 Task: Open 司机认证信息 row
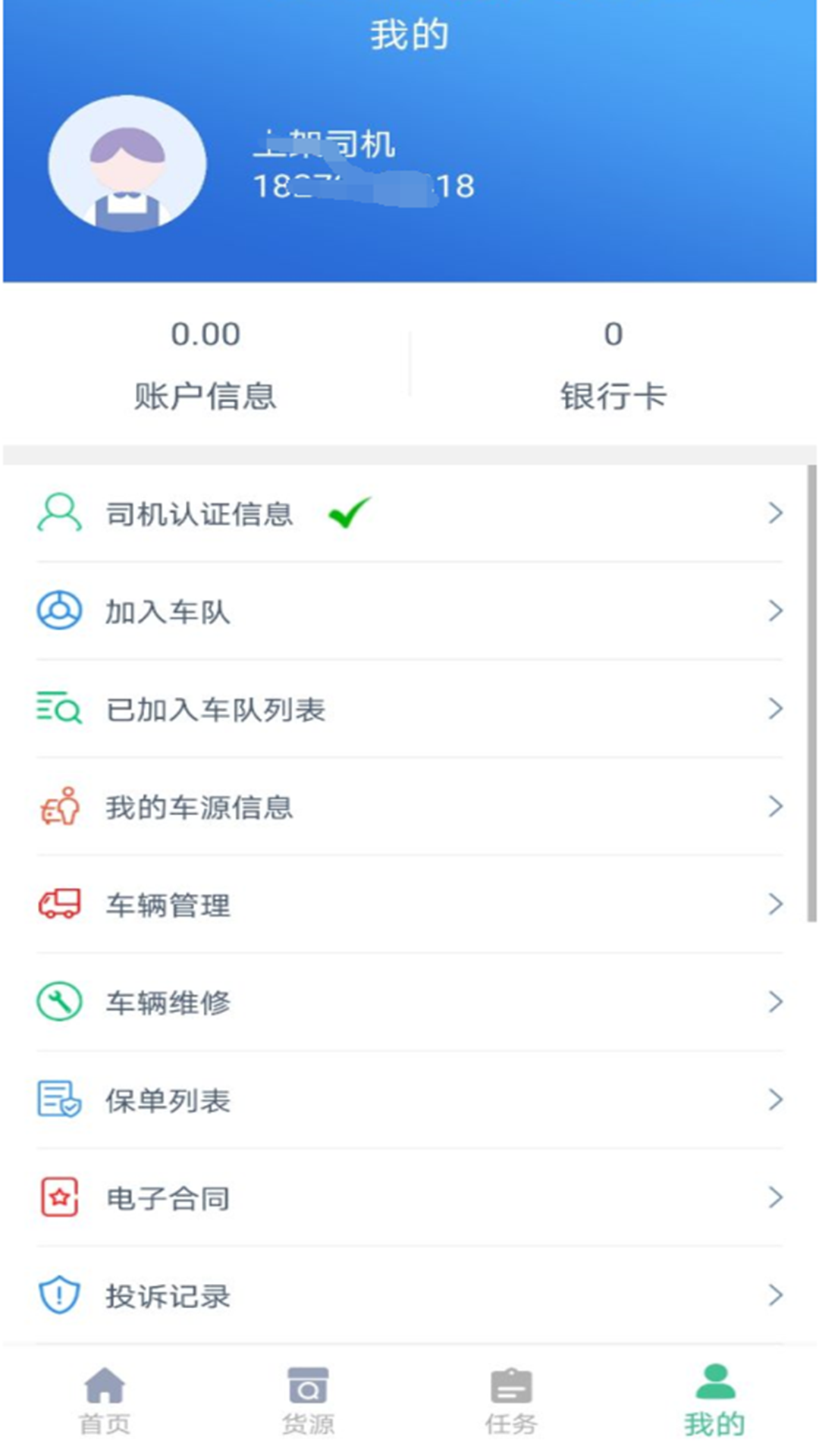click(409, 514)
